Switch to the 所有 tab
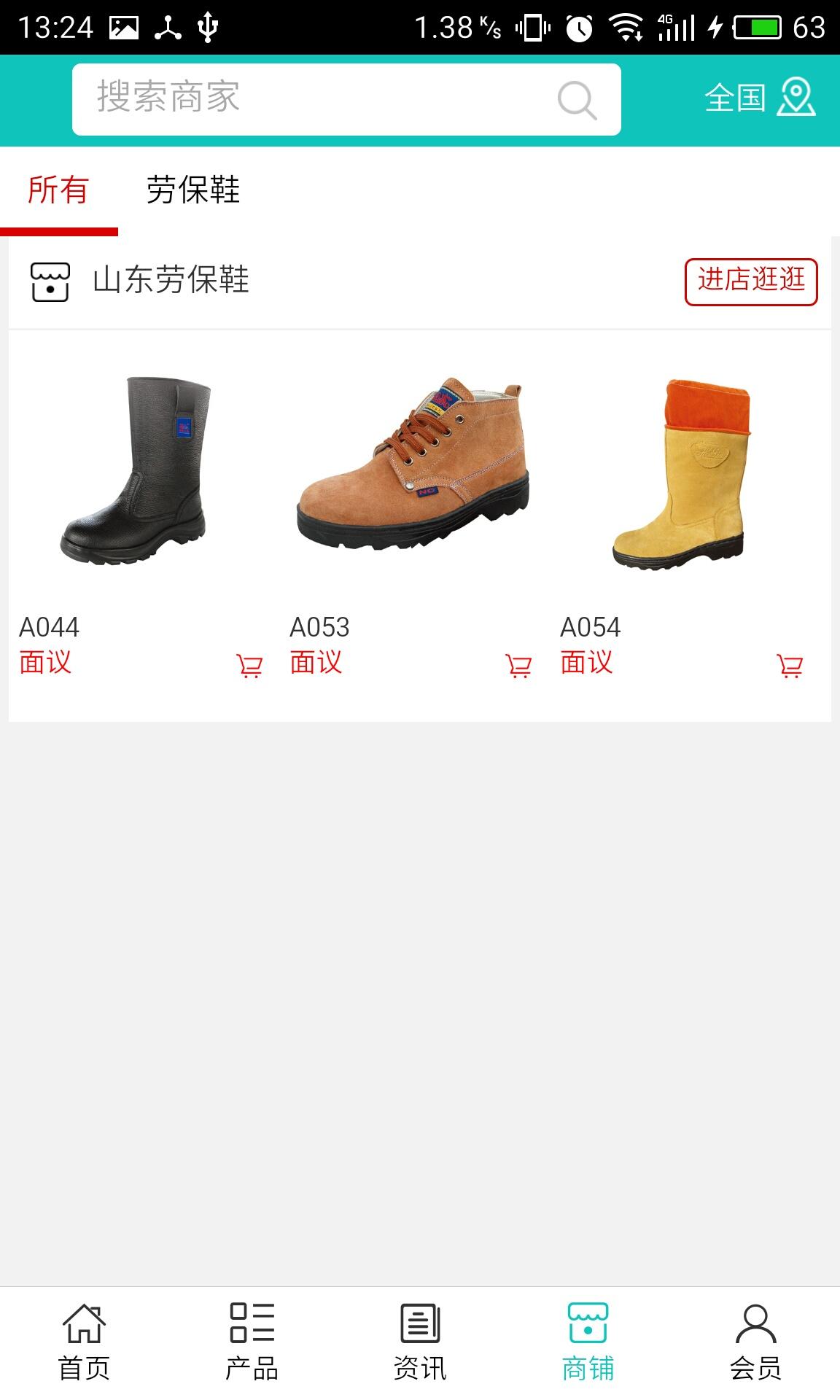Viewport: 840px width, 1400px height. coord(58,191)
